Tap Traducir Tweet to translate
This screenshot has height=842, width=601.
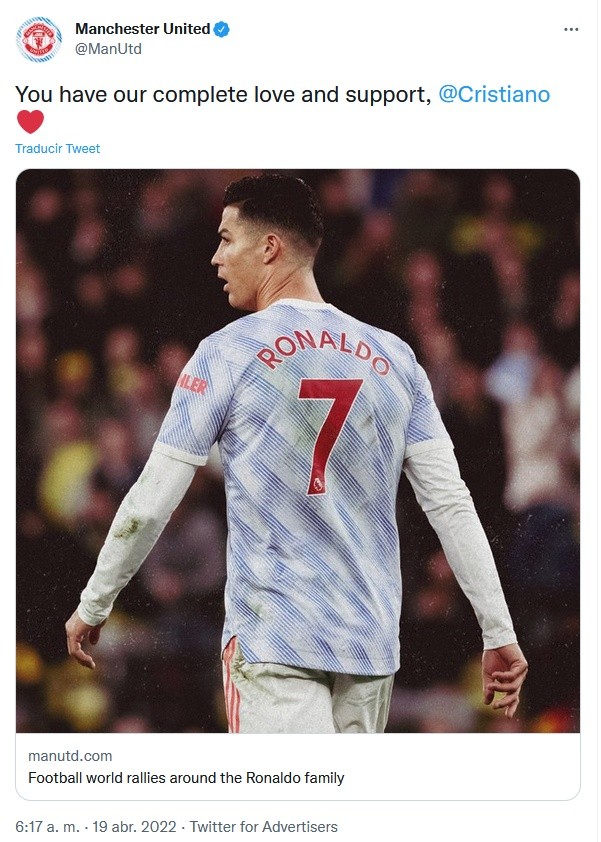coord(58,148)
